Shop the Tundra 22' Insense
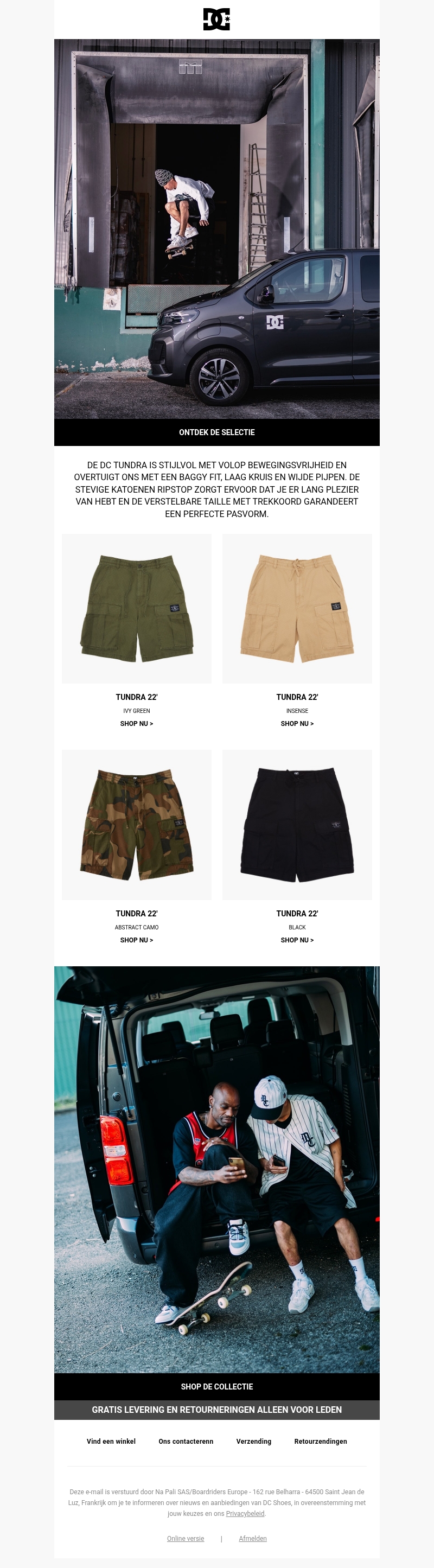Screen dimensions: 434x1568 (297, 724)
